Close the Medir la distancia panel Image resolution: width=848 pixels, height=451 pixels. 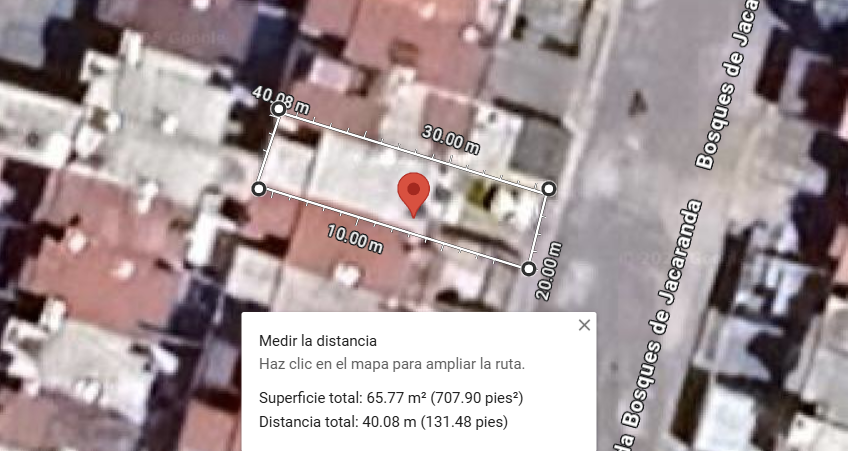point(585,325)
